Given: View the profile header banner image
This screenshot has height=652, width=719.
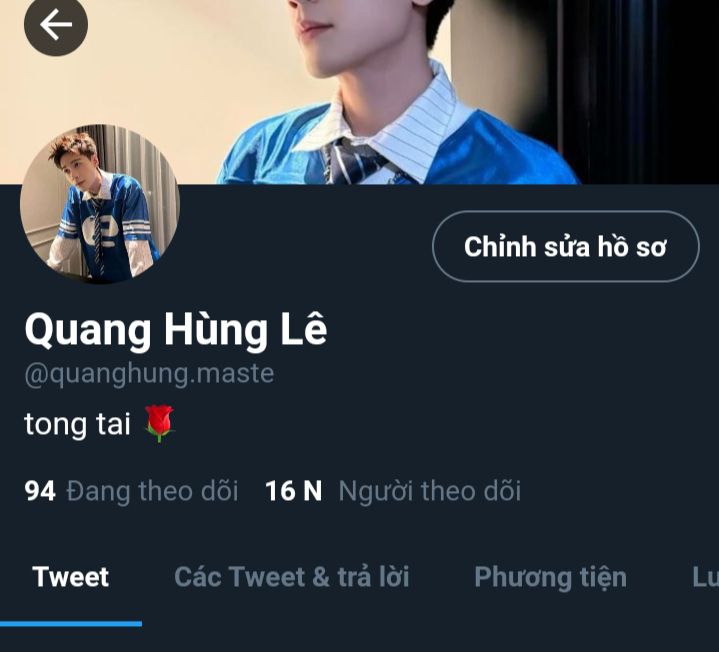Looking at the screenshot, I should point(400,90).
